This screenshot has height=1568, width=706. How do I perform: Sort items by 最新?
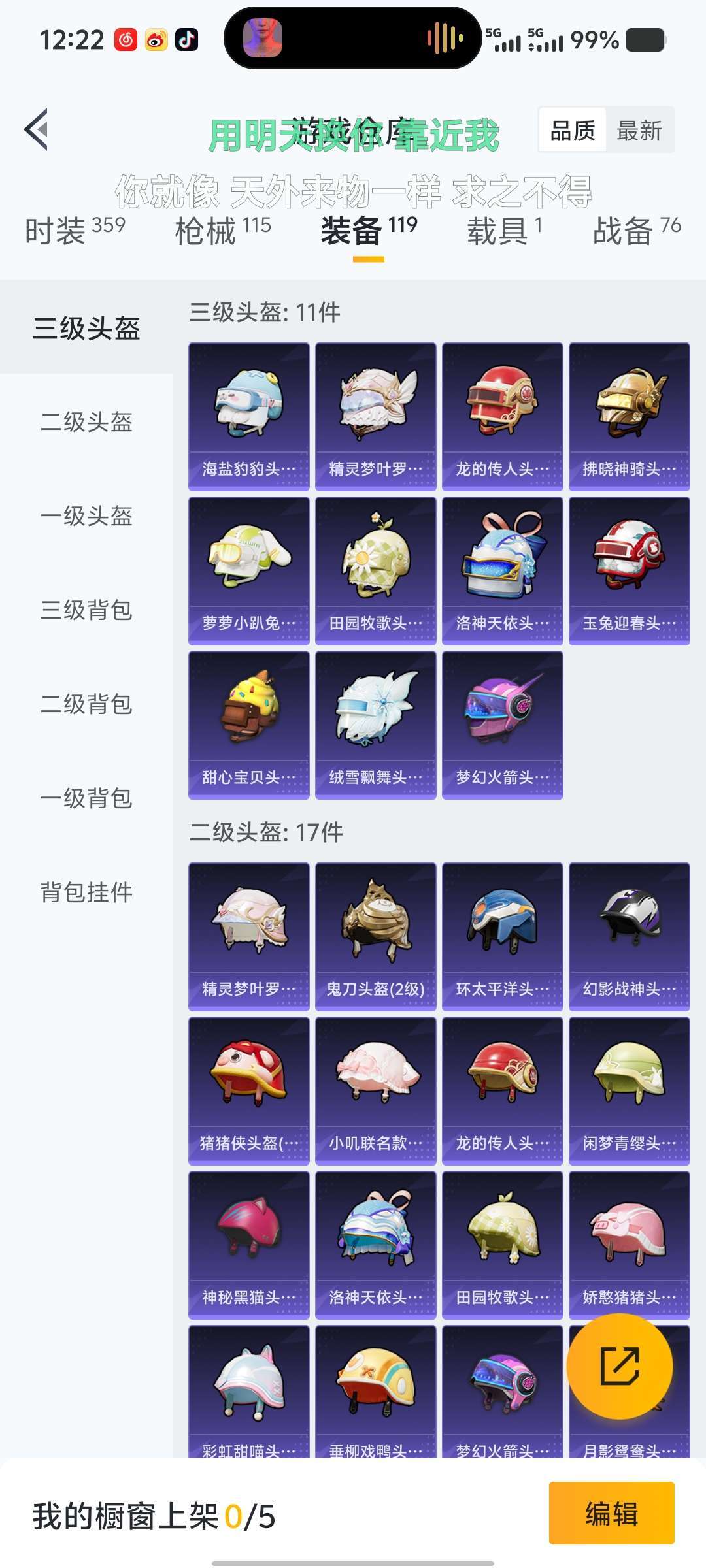tap(639, 130)
